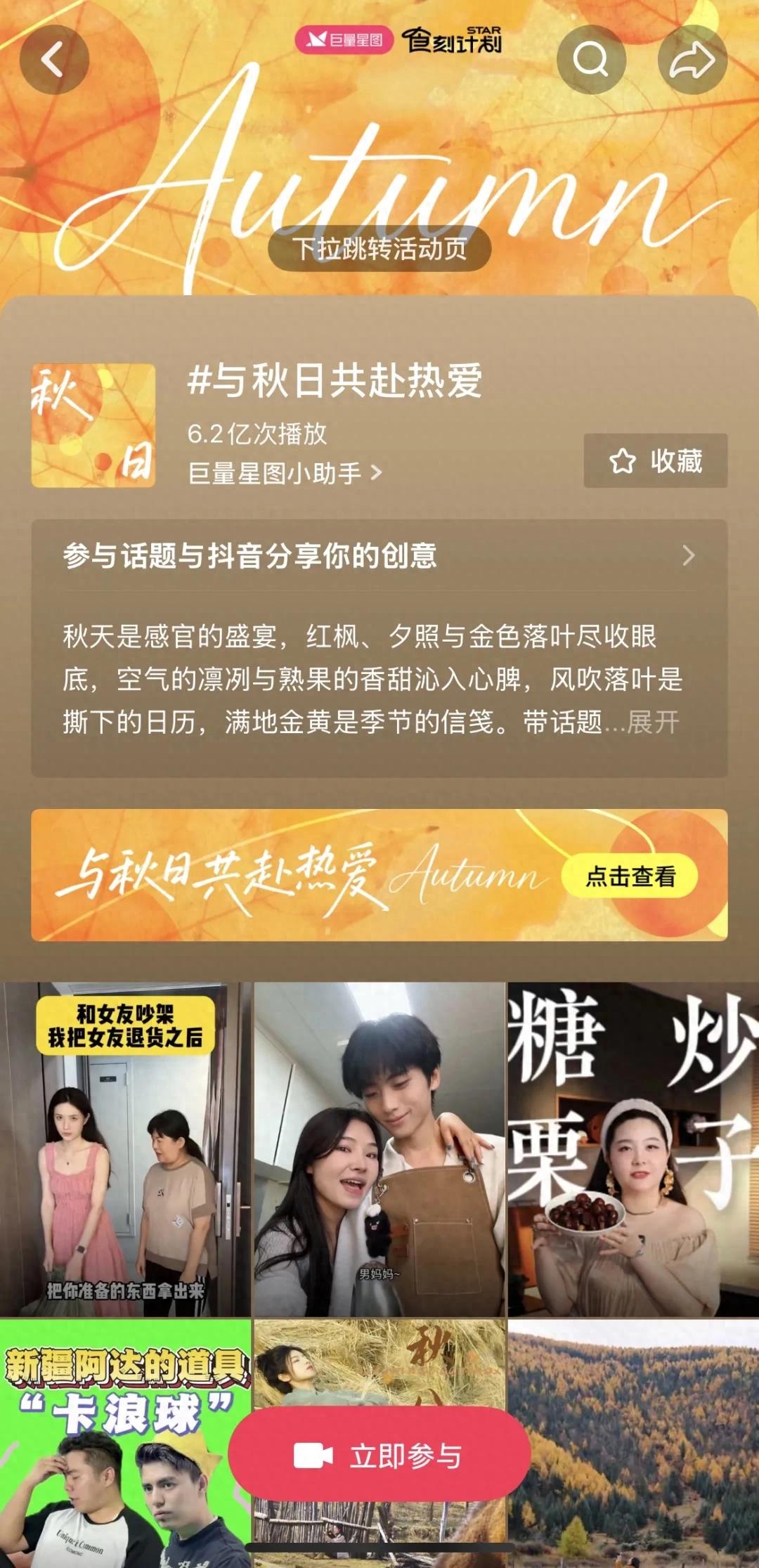Open search with the magnifier icon

(591, 60)
